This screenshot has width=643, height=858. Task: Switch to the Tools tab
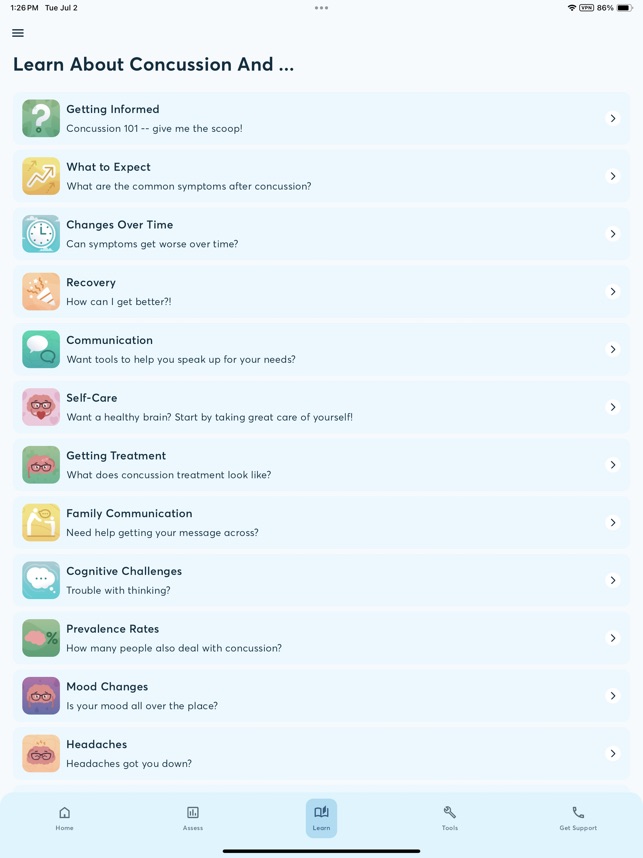coord(450,818)
